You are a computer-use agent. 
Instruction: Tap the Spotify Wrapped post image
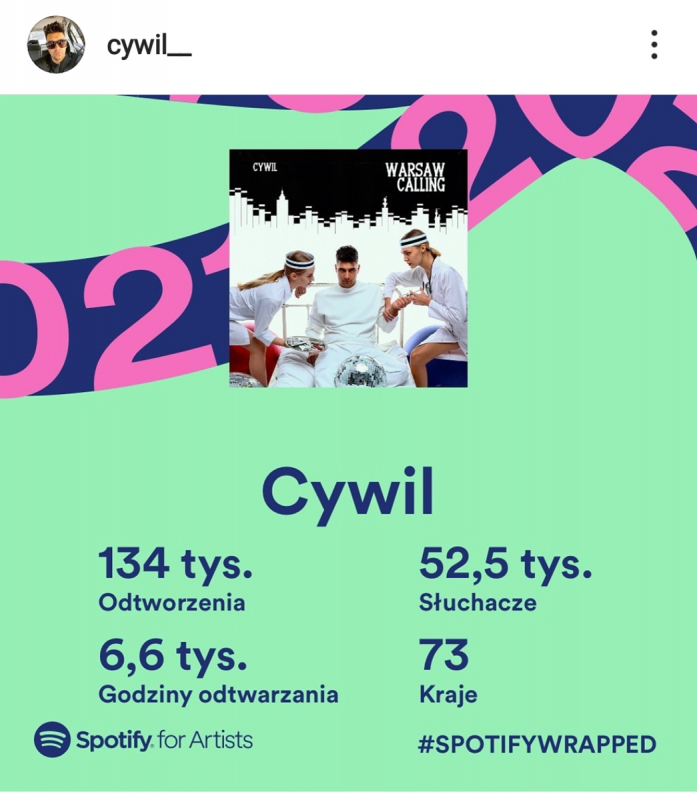[x=348, y=440]
